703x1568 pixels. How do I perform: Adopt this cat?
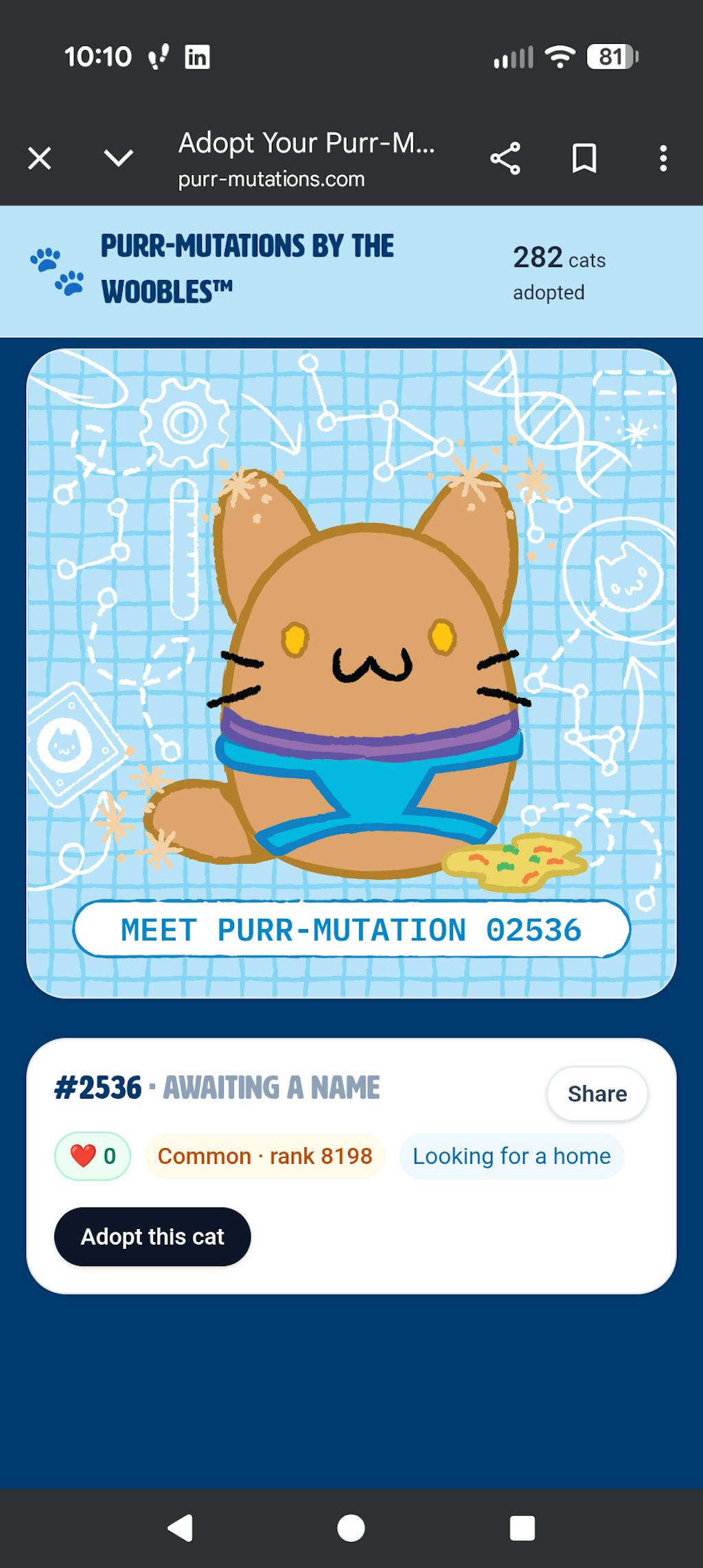click(x=152, y=1237)
